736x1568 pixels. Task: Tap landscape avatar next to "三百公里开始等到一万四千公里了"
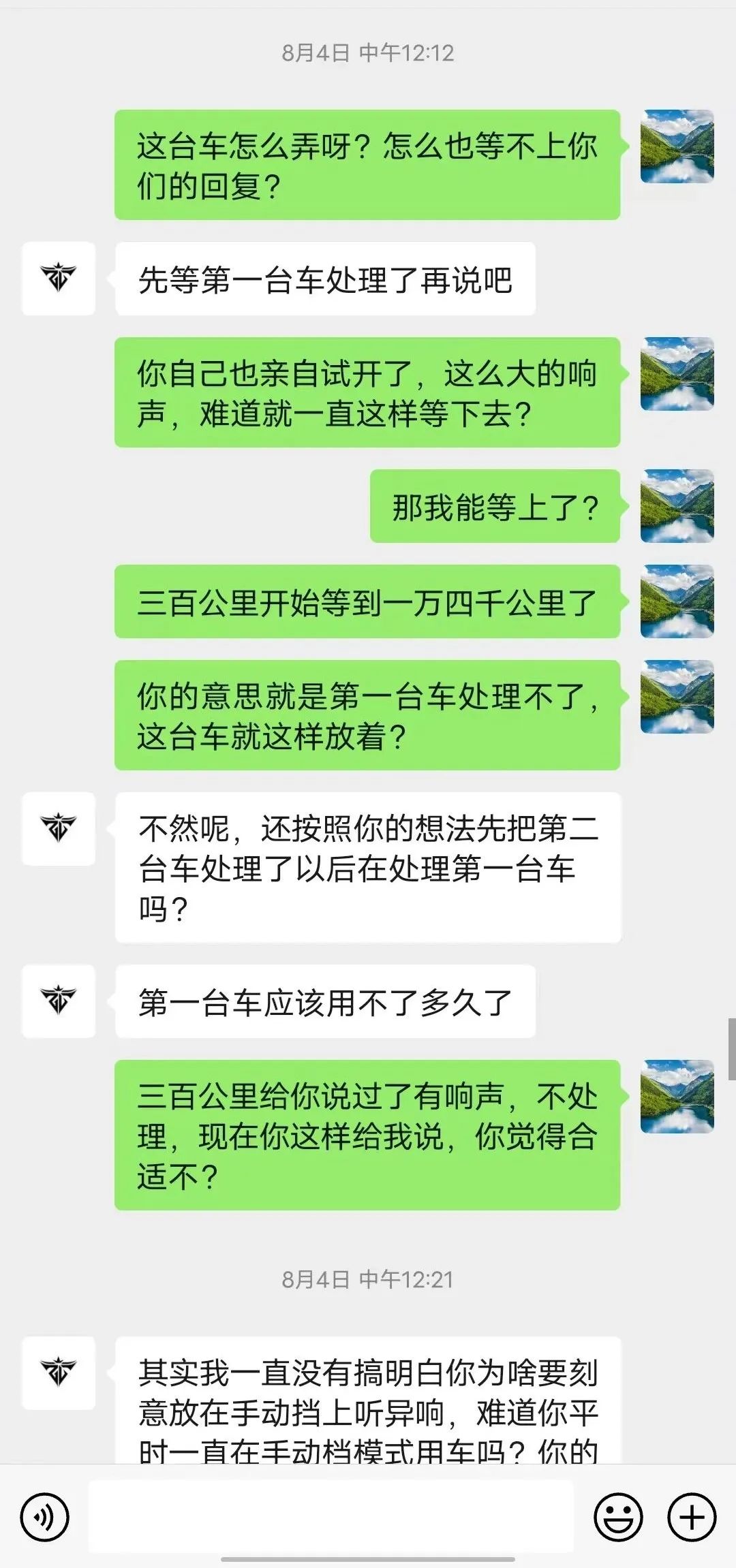click(677, 601)
